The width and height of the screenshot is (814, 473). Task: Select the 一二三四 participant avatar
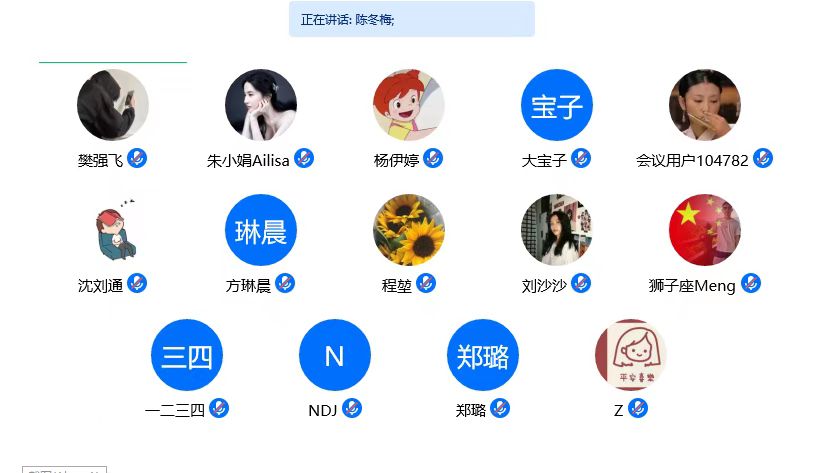click(x=186, y=355)
